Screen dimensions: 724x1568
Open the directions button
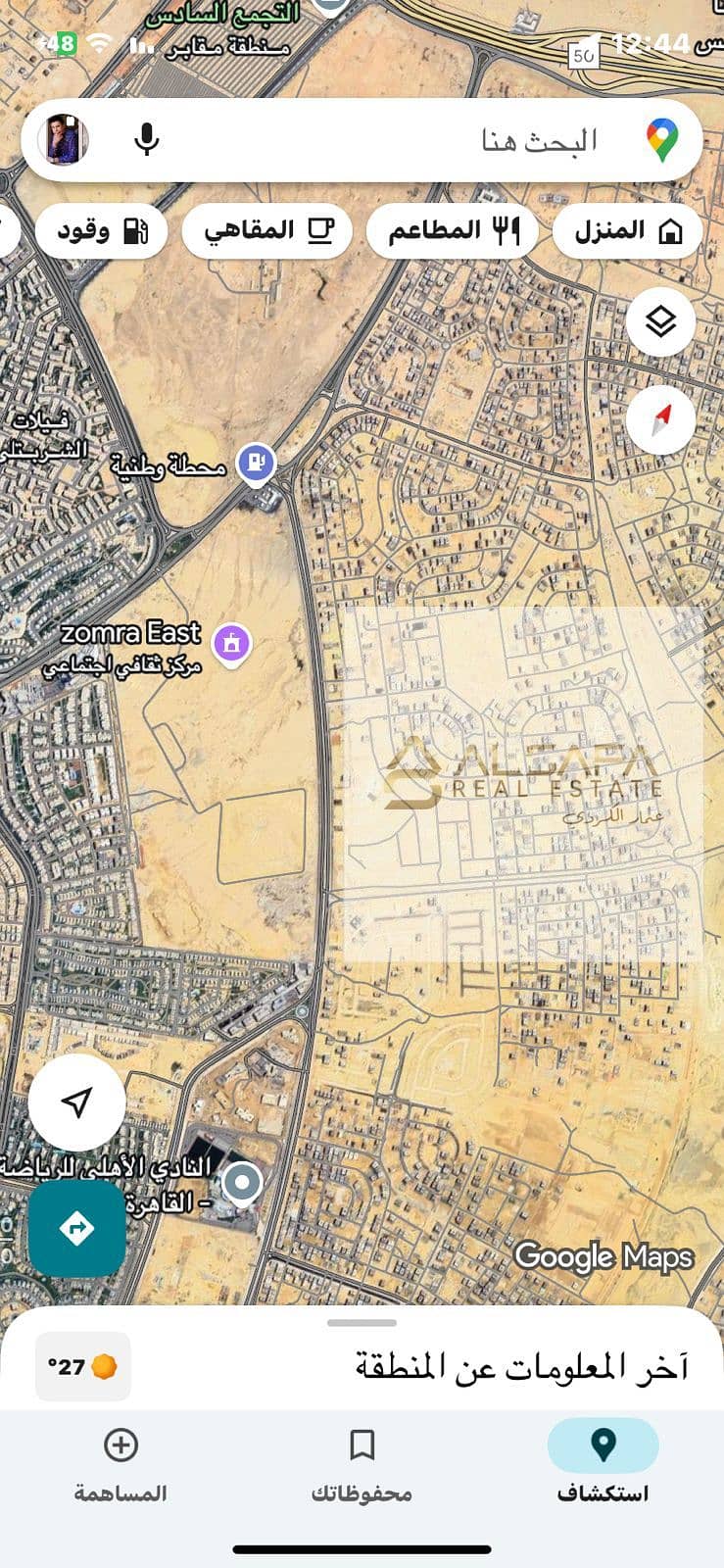click(76, 1228)
